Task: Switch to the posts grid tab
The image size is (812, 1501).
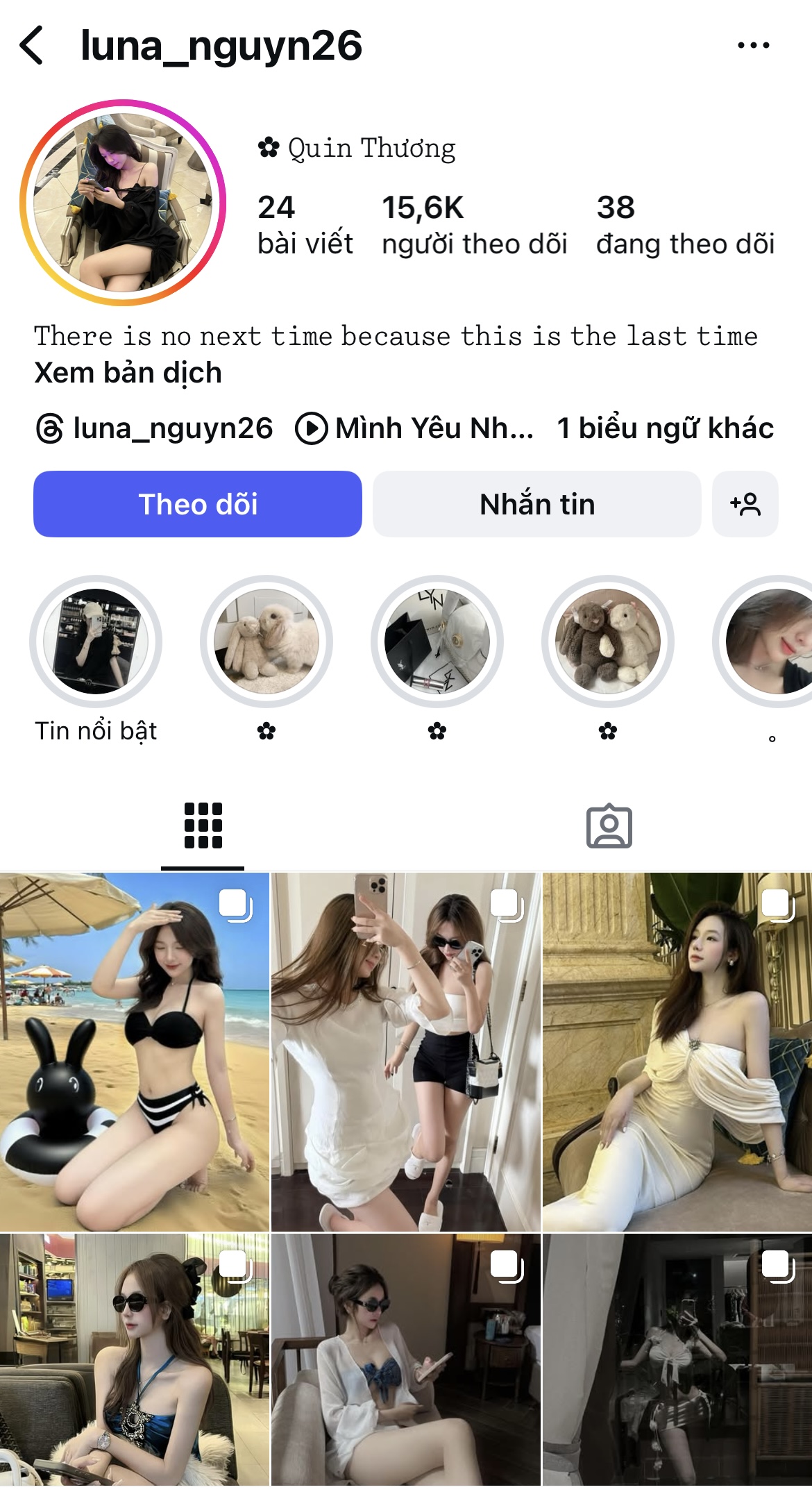Action: click(x=203, y=826)
